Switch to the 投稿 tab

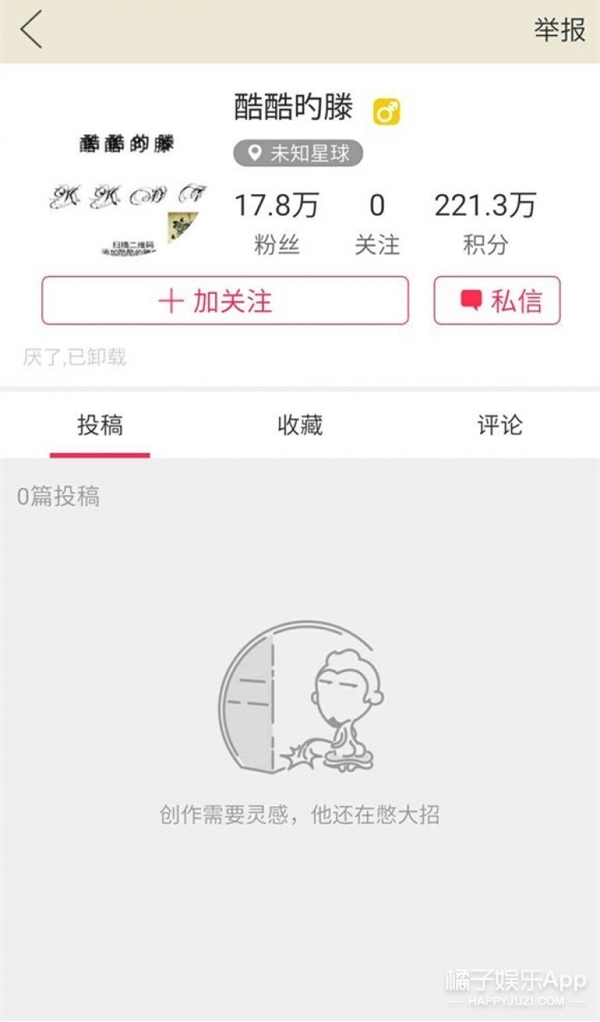(x=100, y=425)
